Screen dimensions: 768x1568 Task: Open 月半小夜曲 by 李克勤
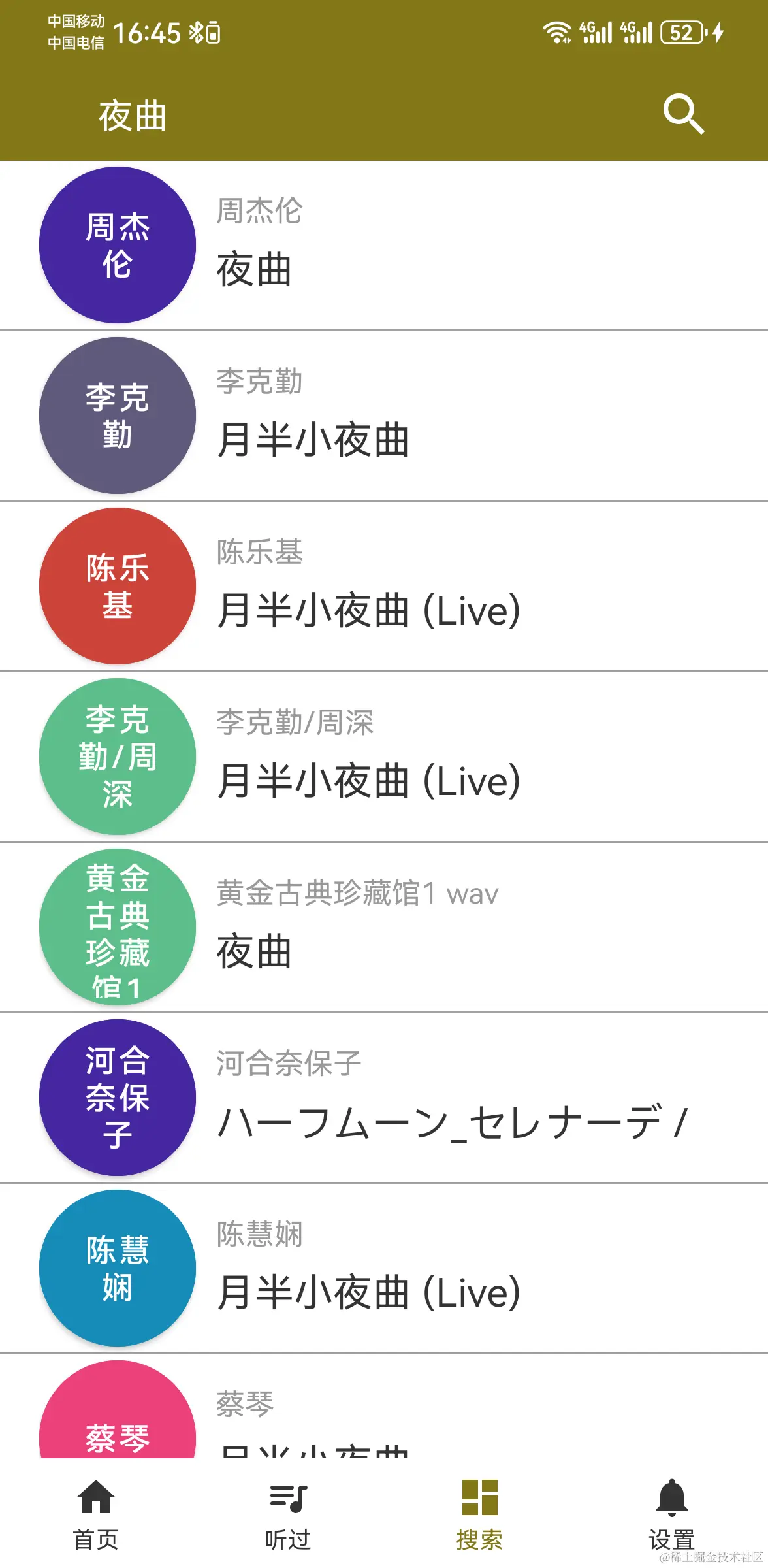384,416
